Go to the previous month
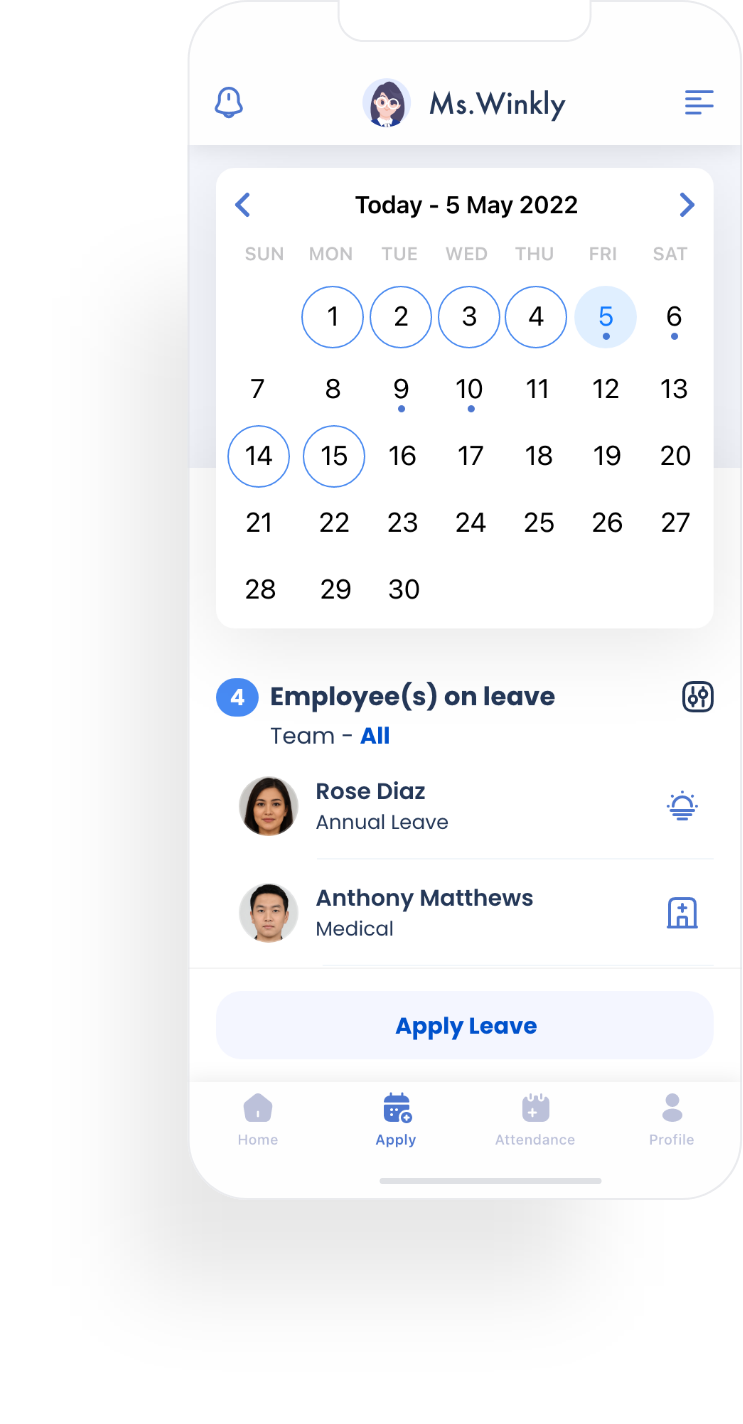This screenshot has width=743, height=1424. 242,205
